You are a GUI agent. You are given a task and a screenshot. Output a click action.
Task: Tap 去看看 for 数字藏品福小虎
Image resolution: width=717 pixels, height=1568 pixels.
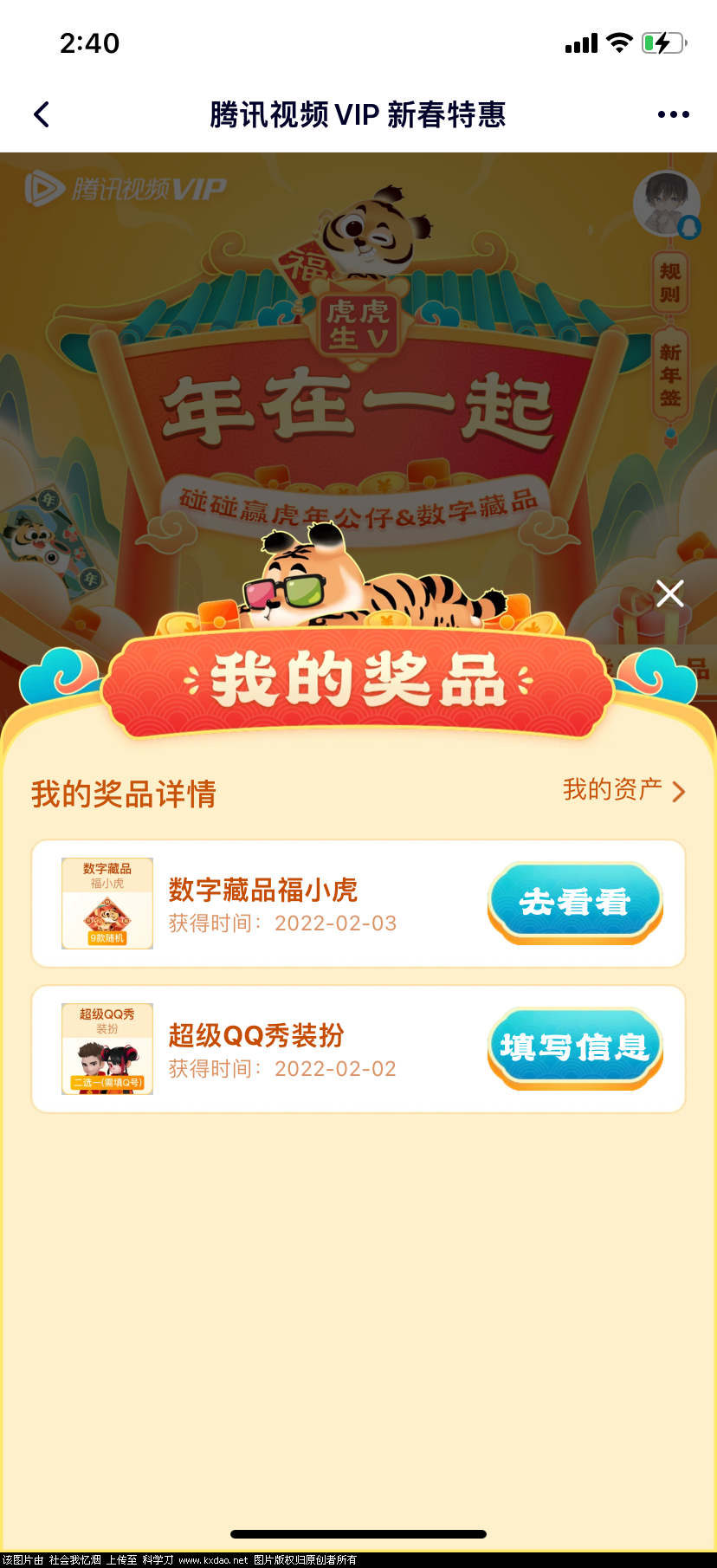coord(575,902)
